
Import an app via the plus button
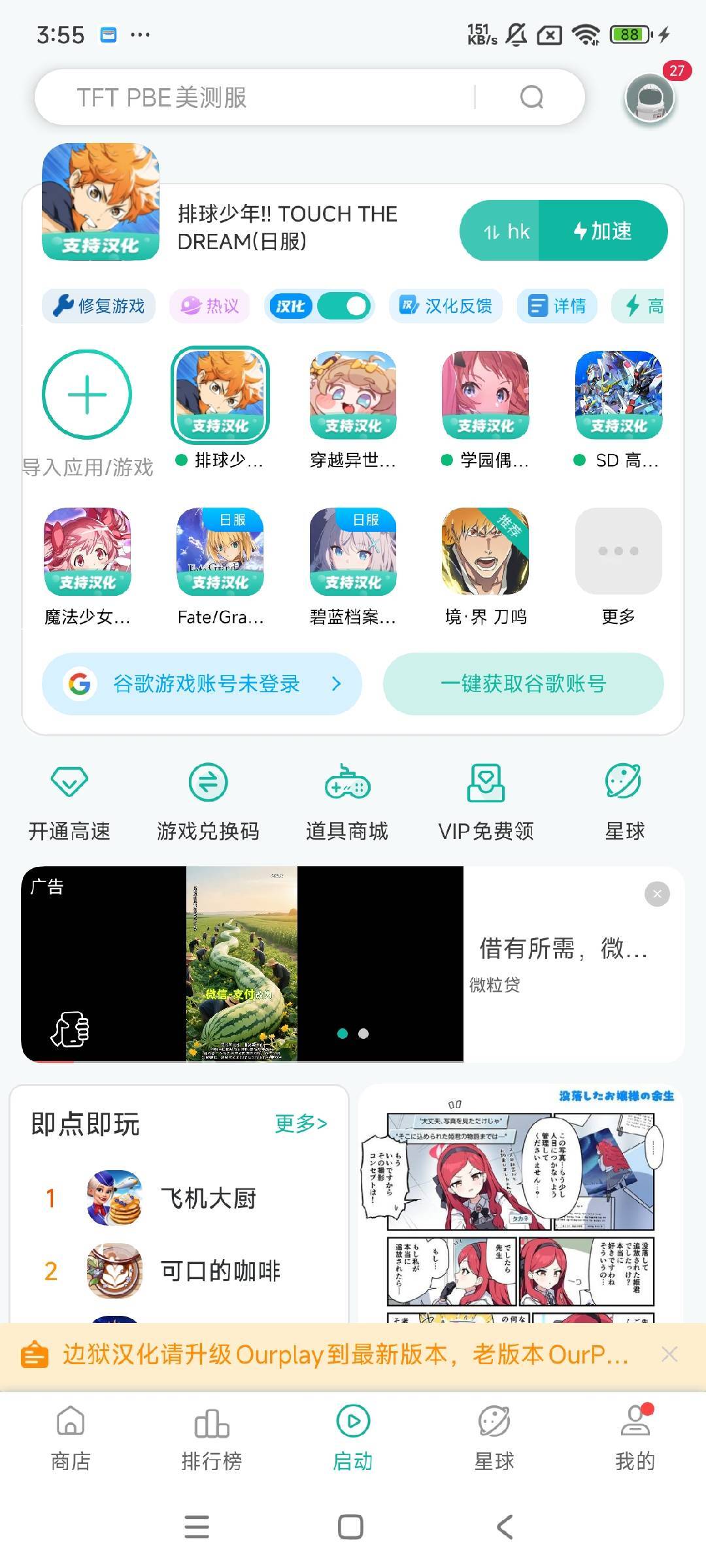point(87,395)
